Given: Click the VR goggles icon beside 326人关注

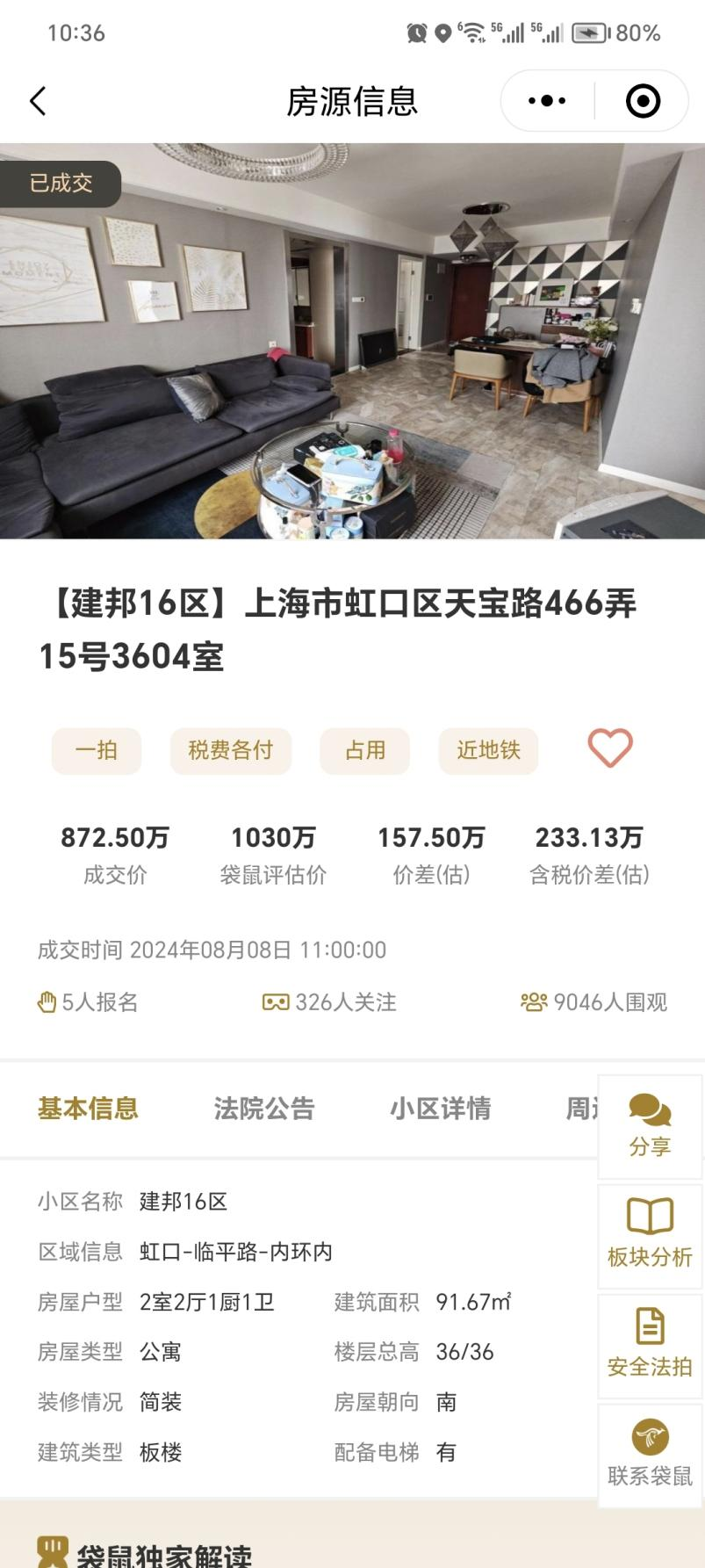Looking at the screenshot, I should pyautogui.click(x=275, y=1001).
